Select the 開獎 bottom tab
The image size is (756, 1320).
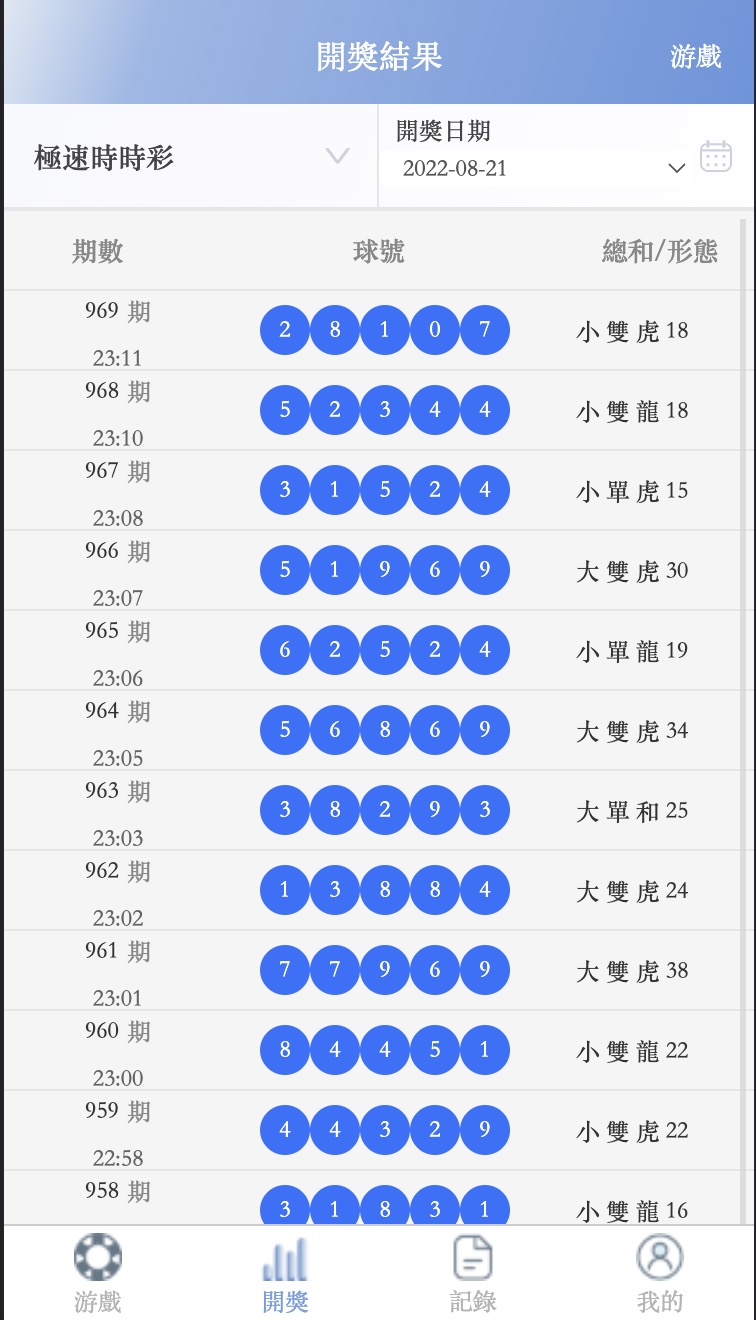[x=285, y=1273]
